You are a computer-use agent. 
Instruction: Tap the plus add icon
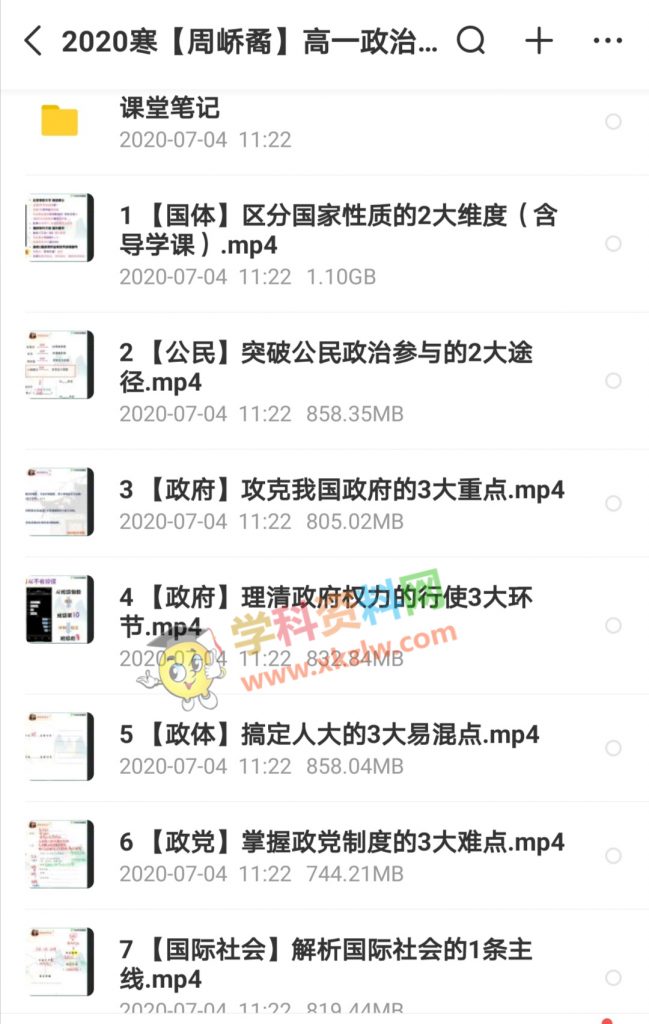(x=539, y=41)
